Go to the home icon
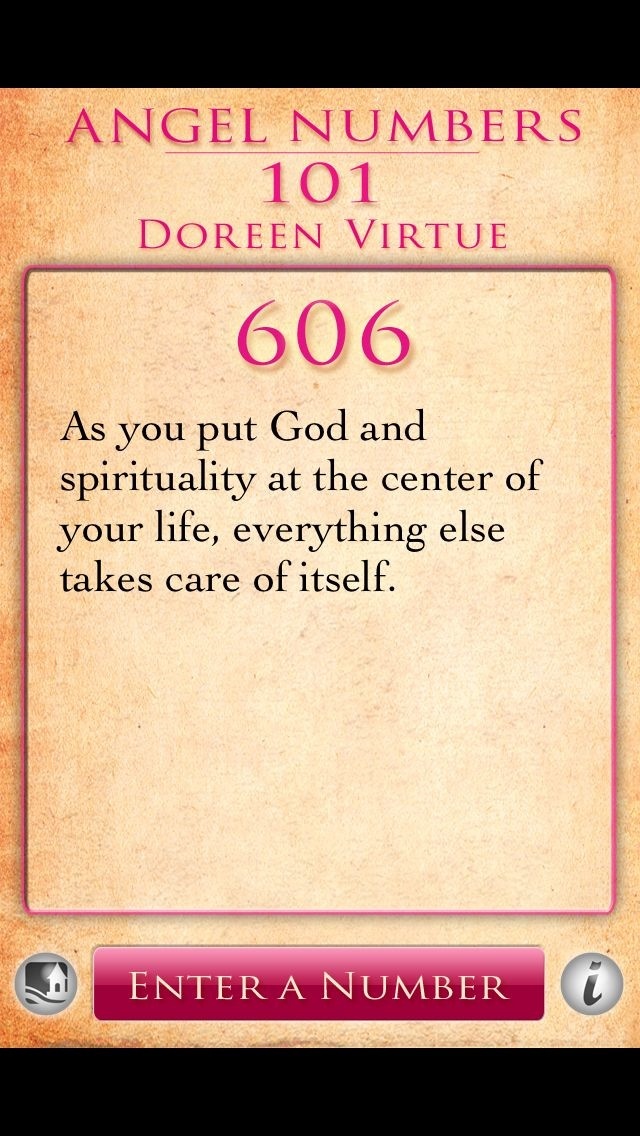 tap(47, 984)
